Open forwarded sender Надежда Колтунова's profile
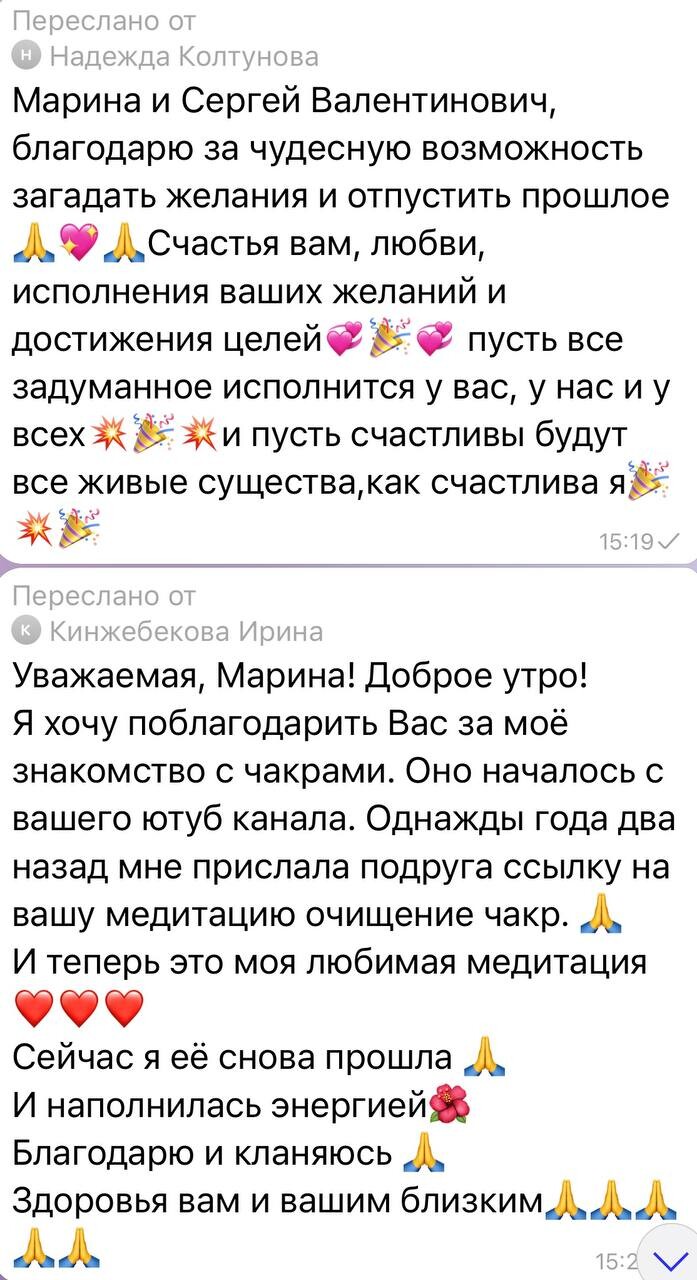The image size is (697, 1280). coord(166,56)
